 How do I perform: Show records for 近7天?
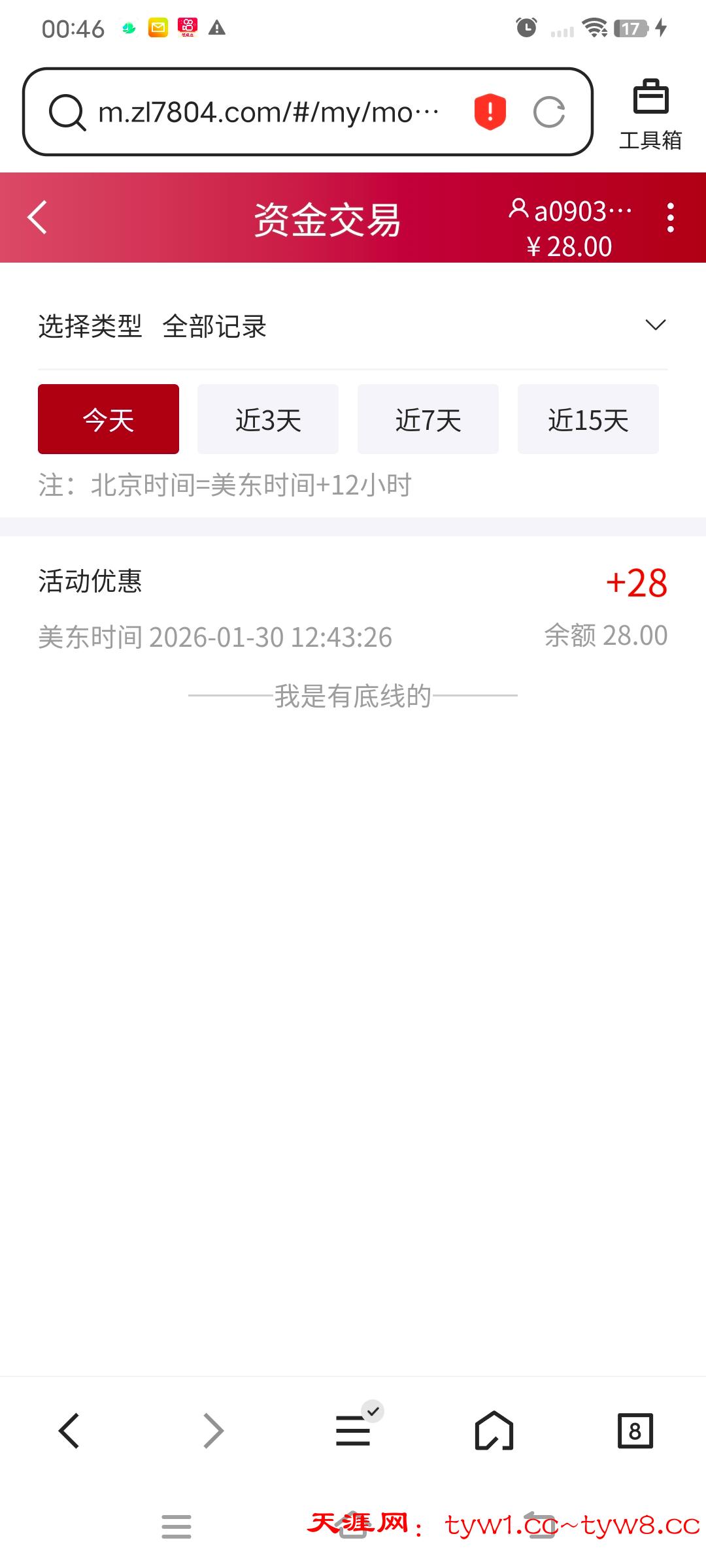[x=428, y=419]
